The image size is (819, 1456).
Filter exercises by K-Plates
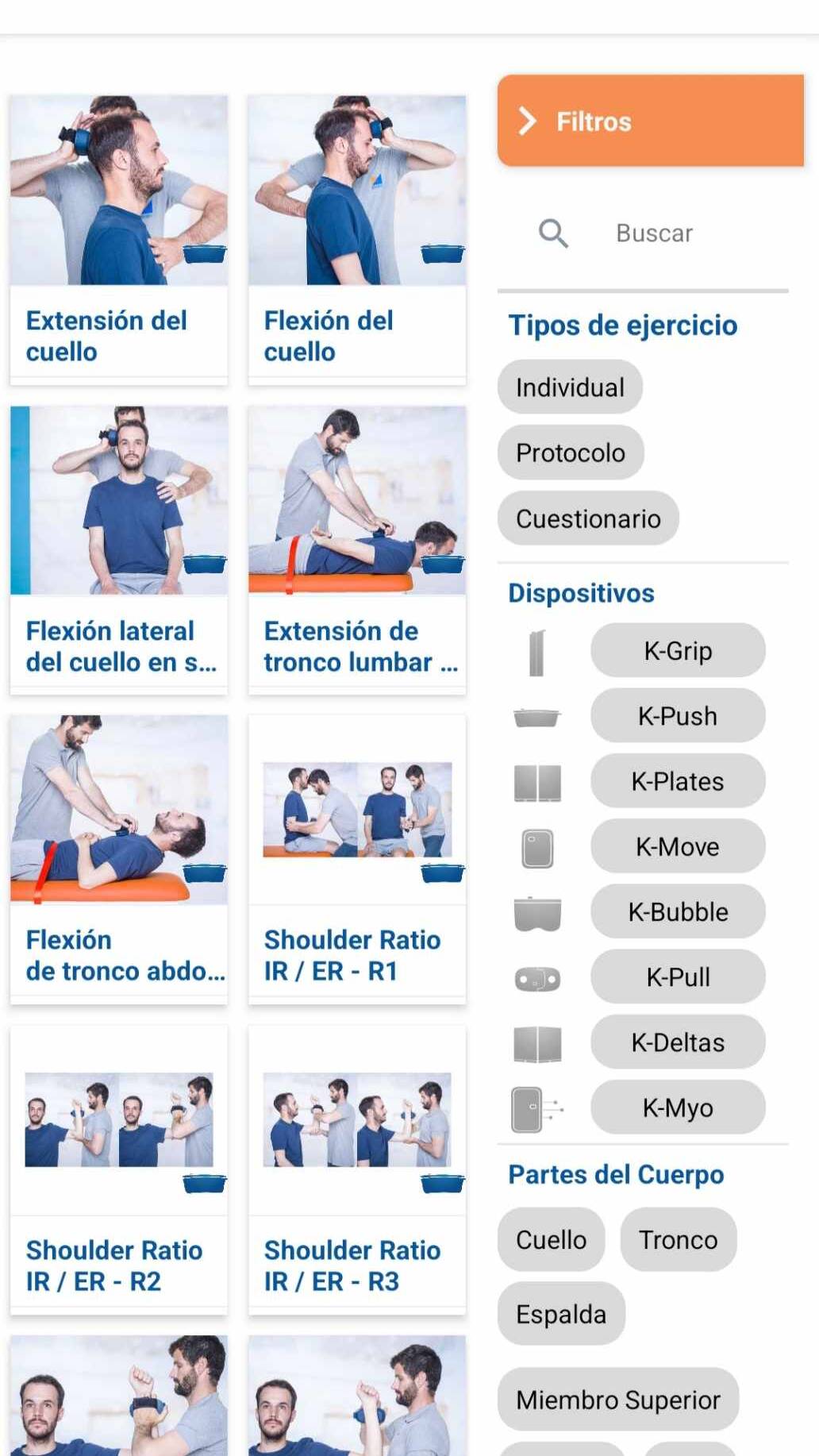coord(678,781)
